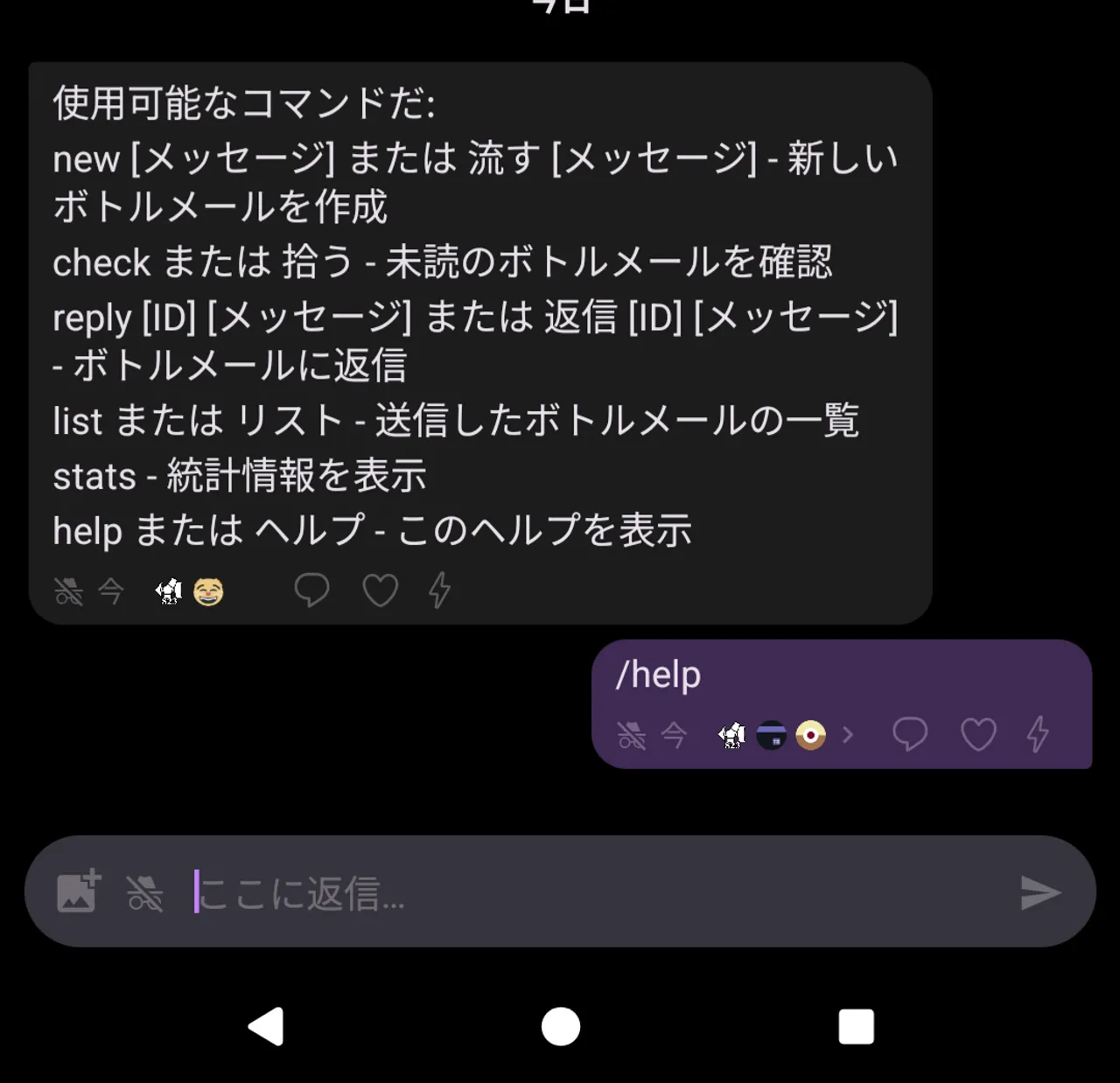Viewport: 1120px width, 1083px height.
Task: Like the /help message
Action: click(978, 734)
